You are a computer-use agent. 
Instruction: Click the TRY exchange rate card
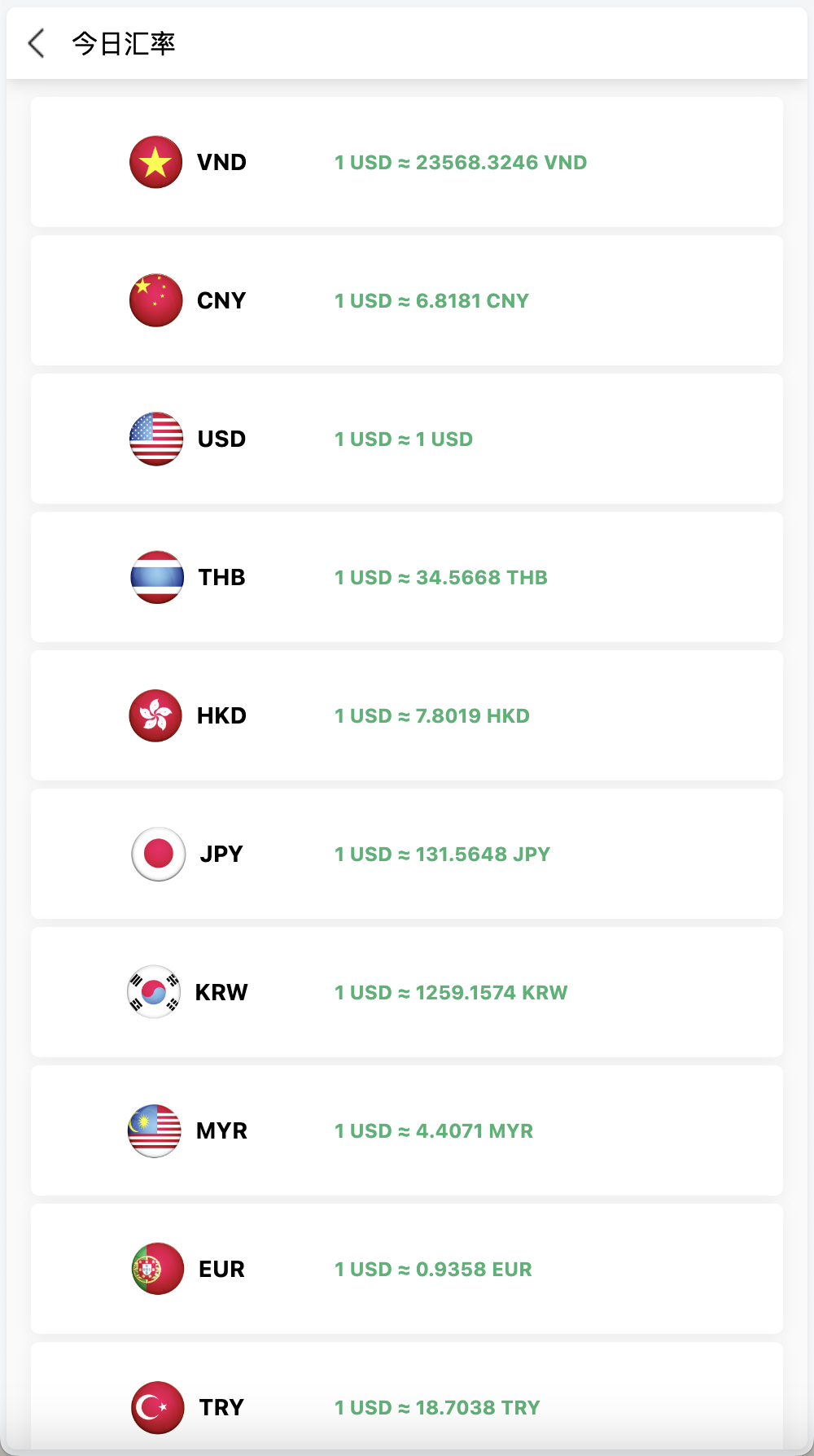click(407, 1407)
